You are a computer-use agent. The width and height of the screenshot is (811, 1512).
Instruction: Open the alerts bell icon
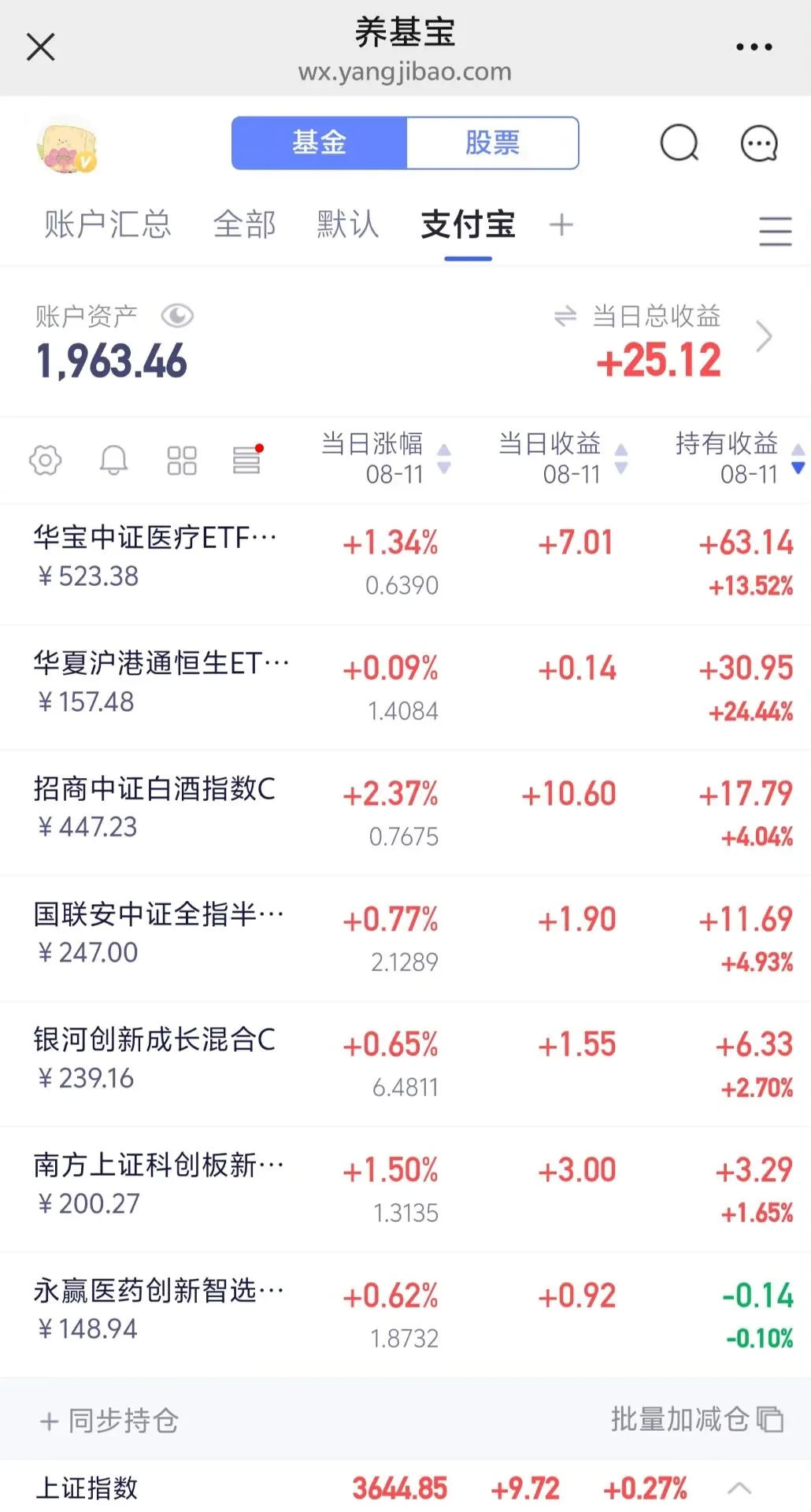pos(113,460)
